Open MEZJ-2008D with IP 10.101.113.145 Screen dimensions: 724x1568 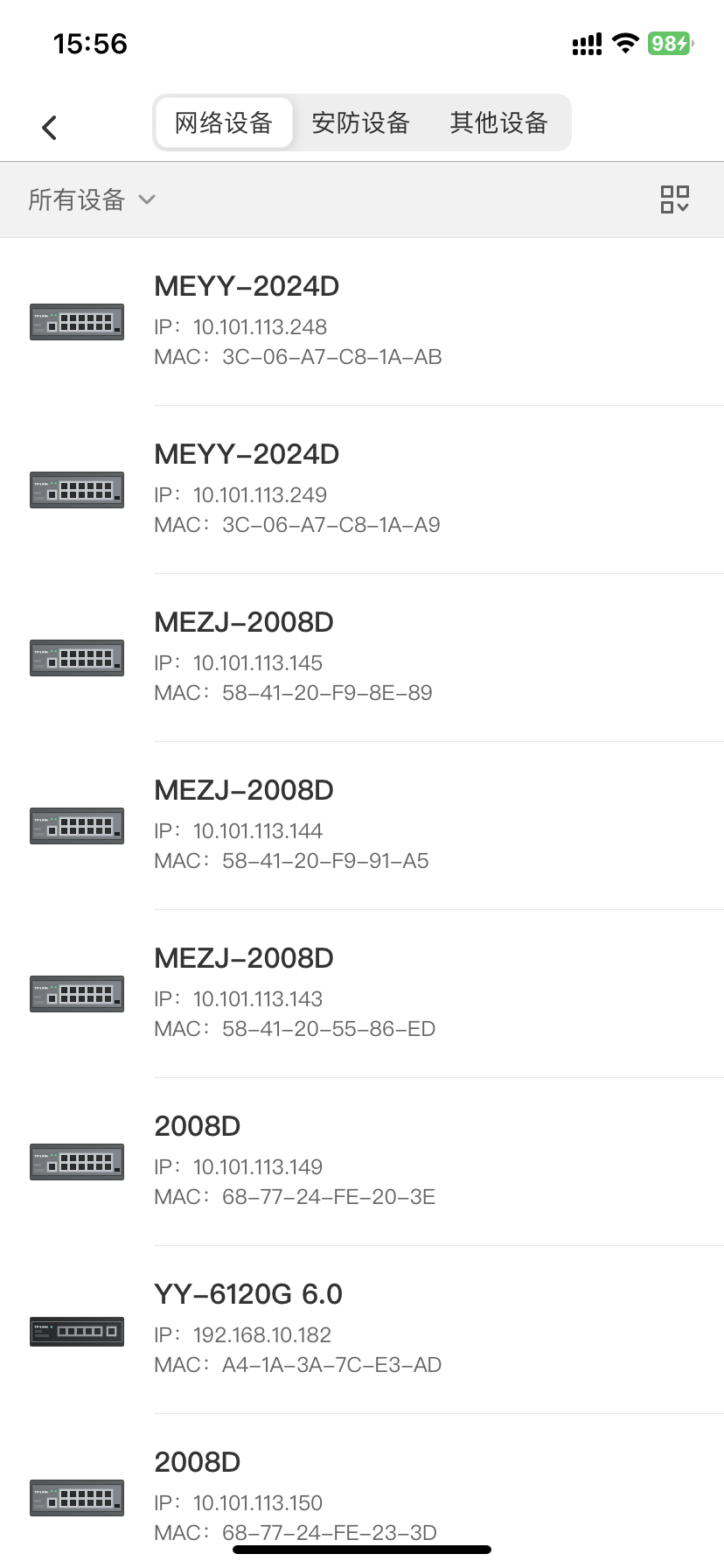pos(362,658)
